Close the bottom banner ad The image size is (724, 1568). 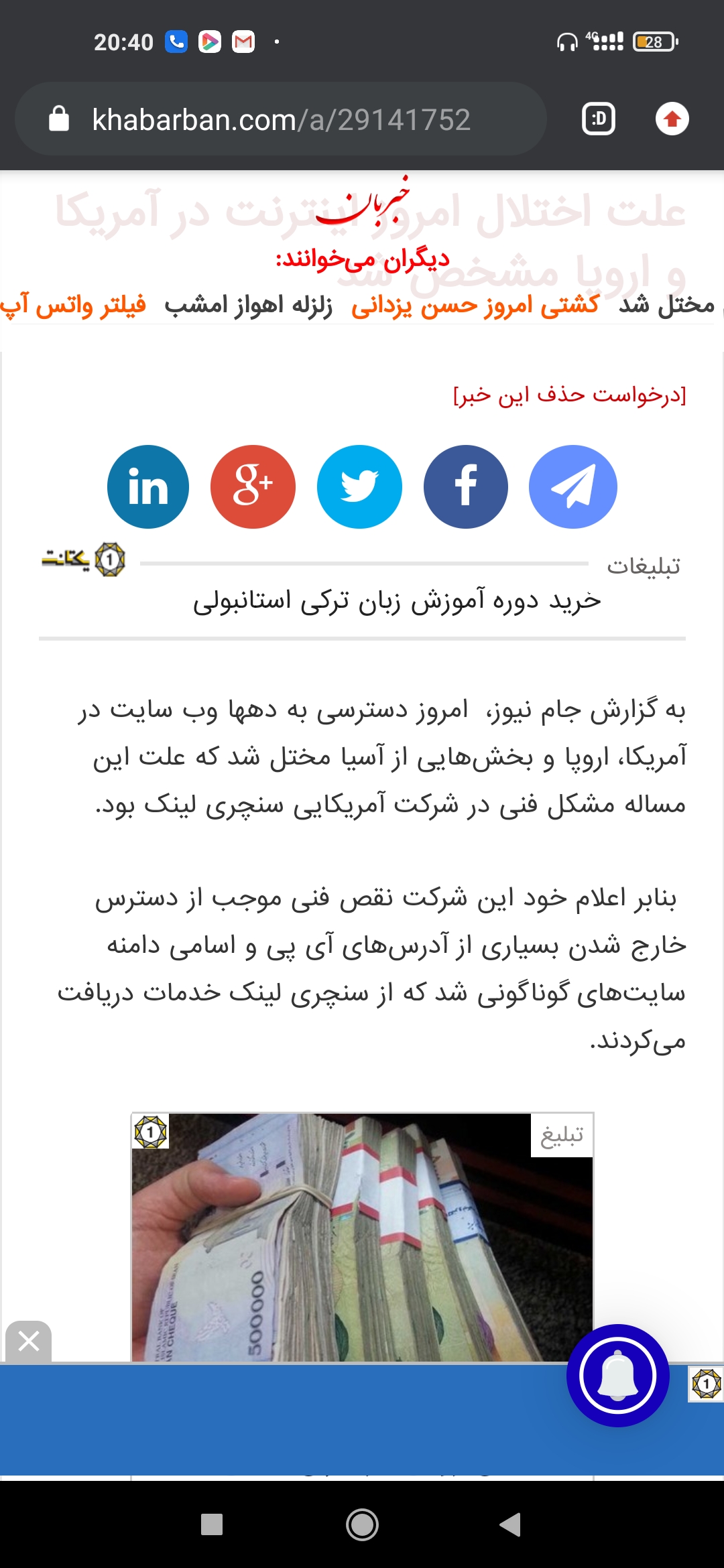click(28, 1342)
